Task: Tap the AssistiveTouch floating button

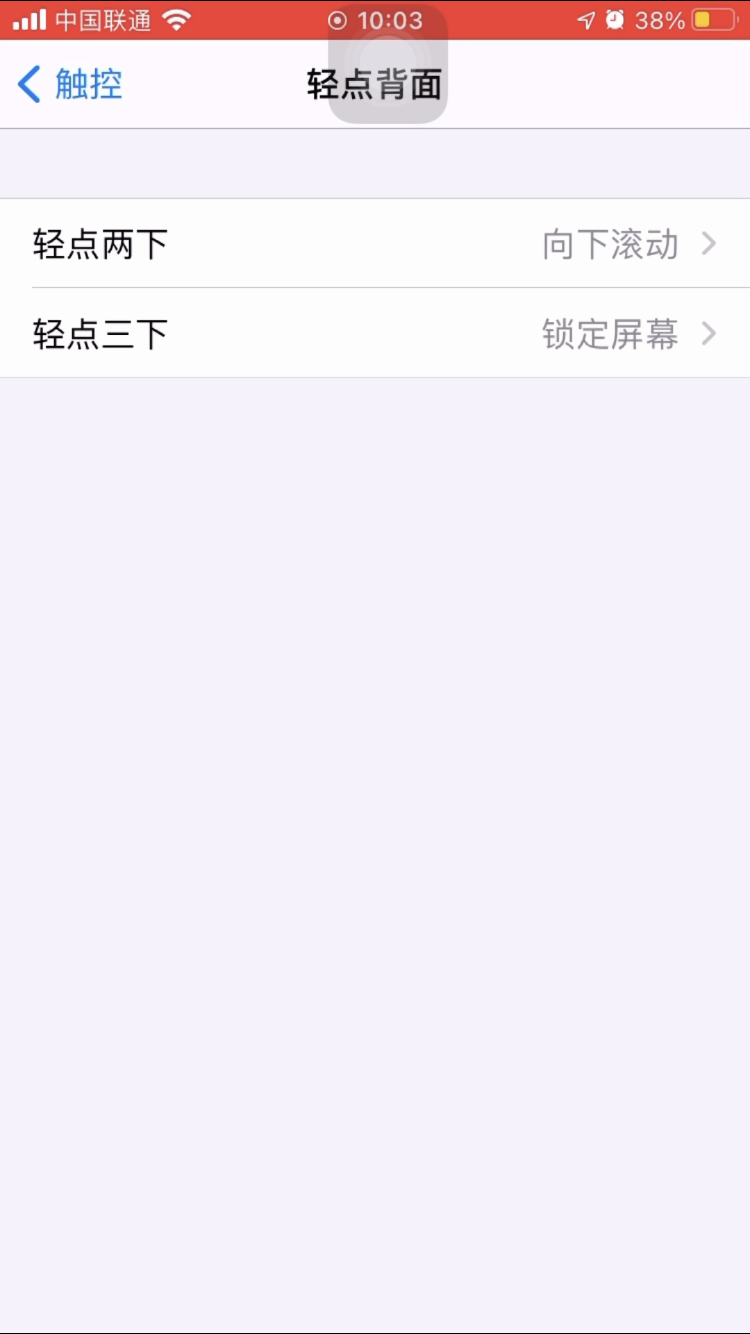Action: click(x=388, y=64)
